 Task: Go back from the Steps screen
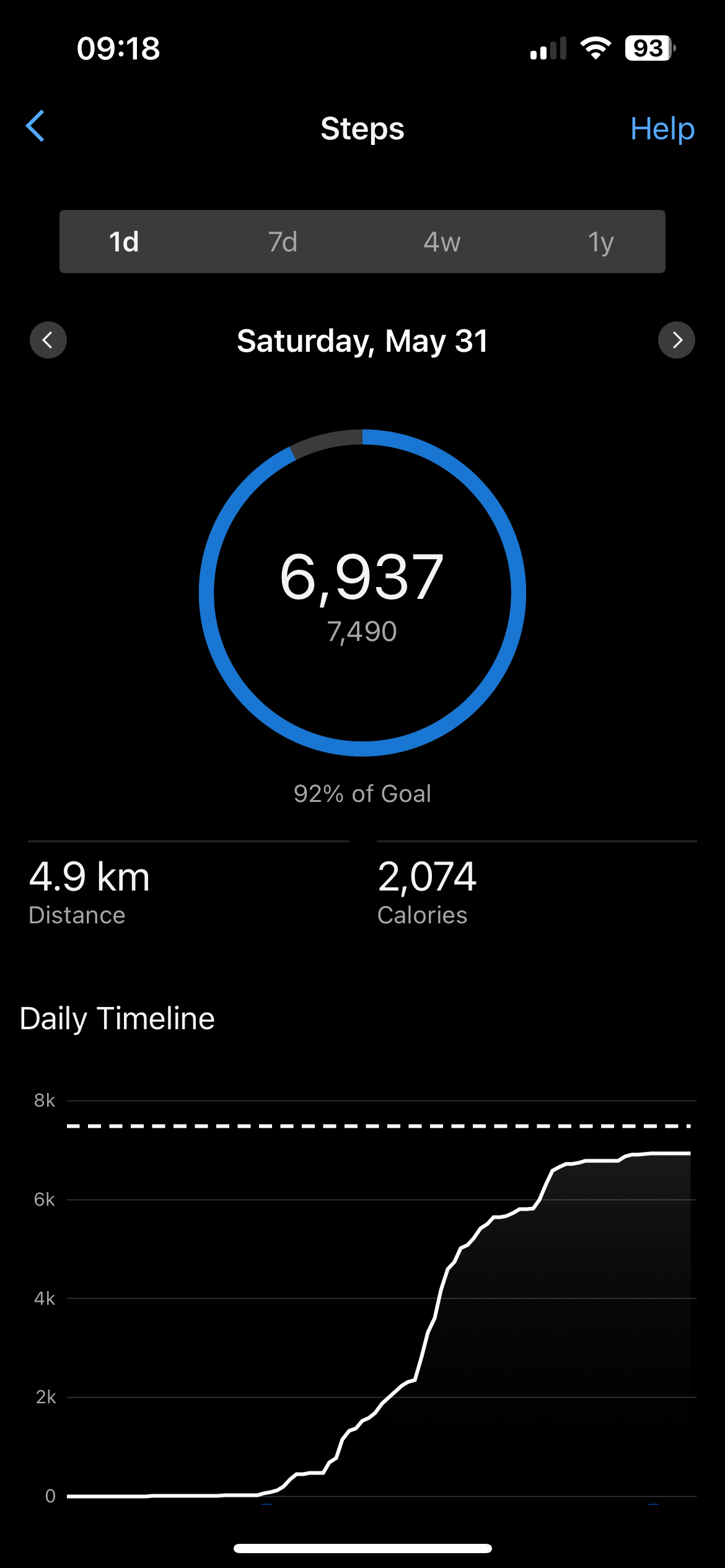(x=35, y=126)
